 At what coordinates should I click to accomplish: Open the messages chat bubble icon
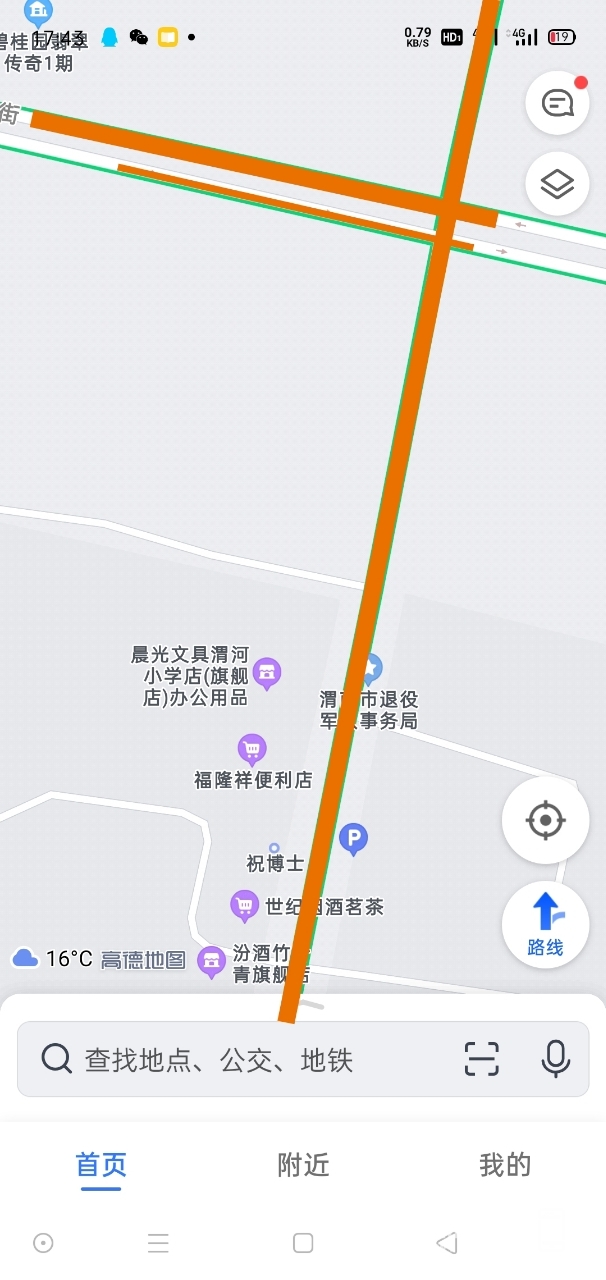(557, 103)
